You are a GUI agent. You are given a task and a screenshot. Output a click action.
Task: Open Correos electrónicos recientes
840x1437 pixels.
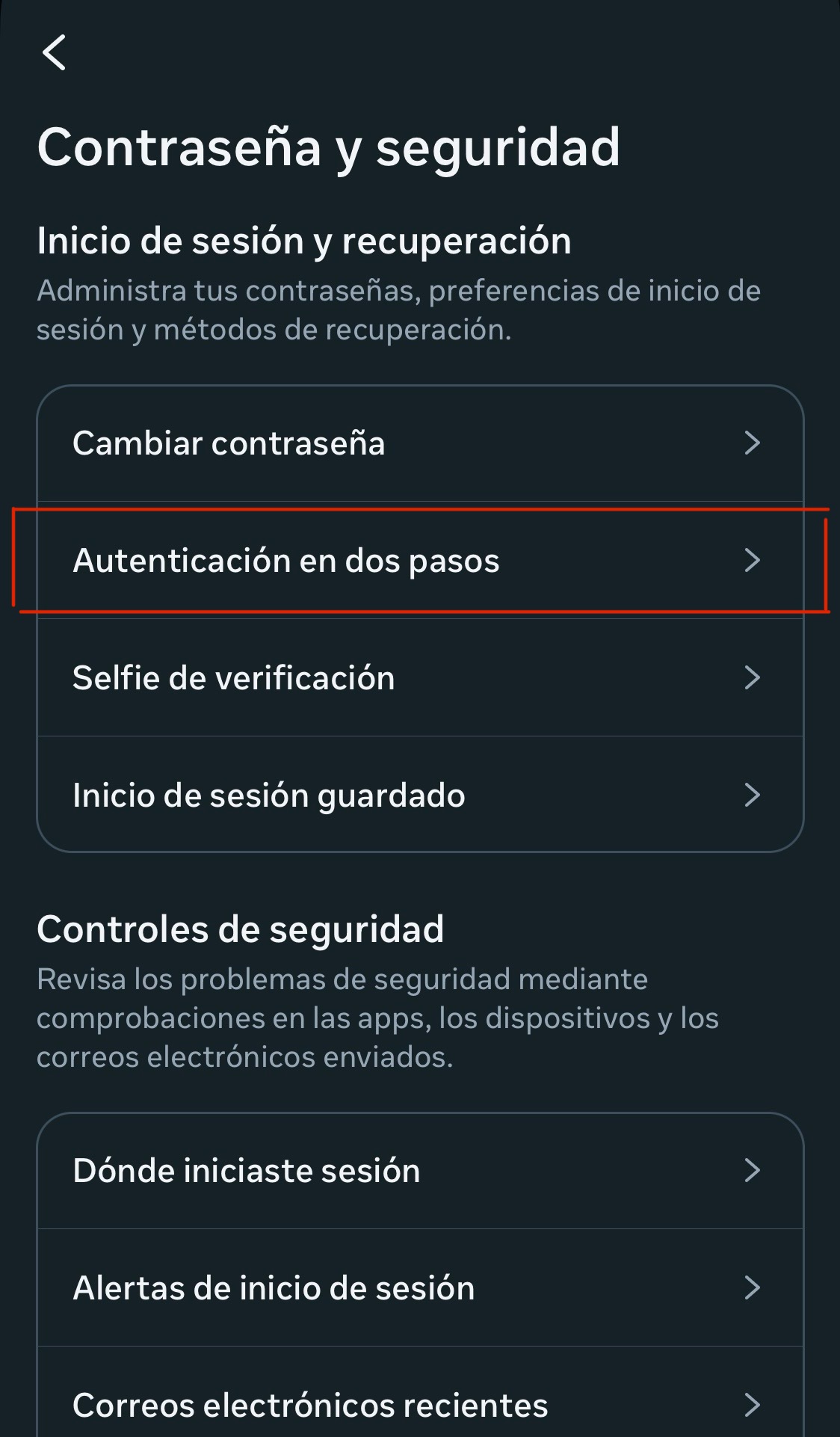tap(419, 1405)
